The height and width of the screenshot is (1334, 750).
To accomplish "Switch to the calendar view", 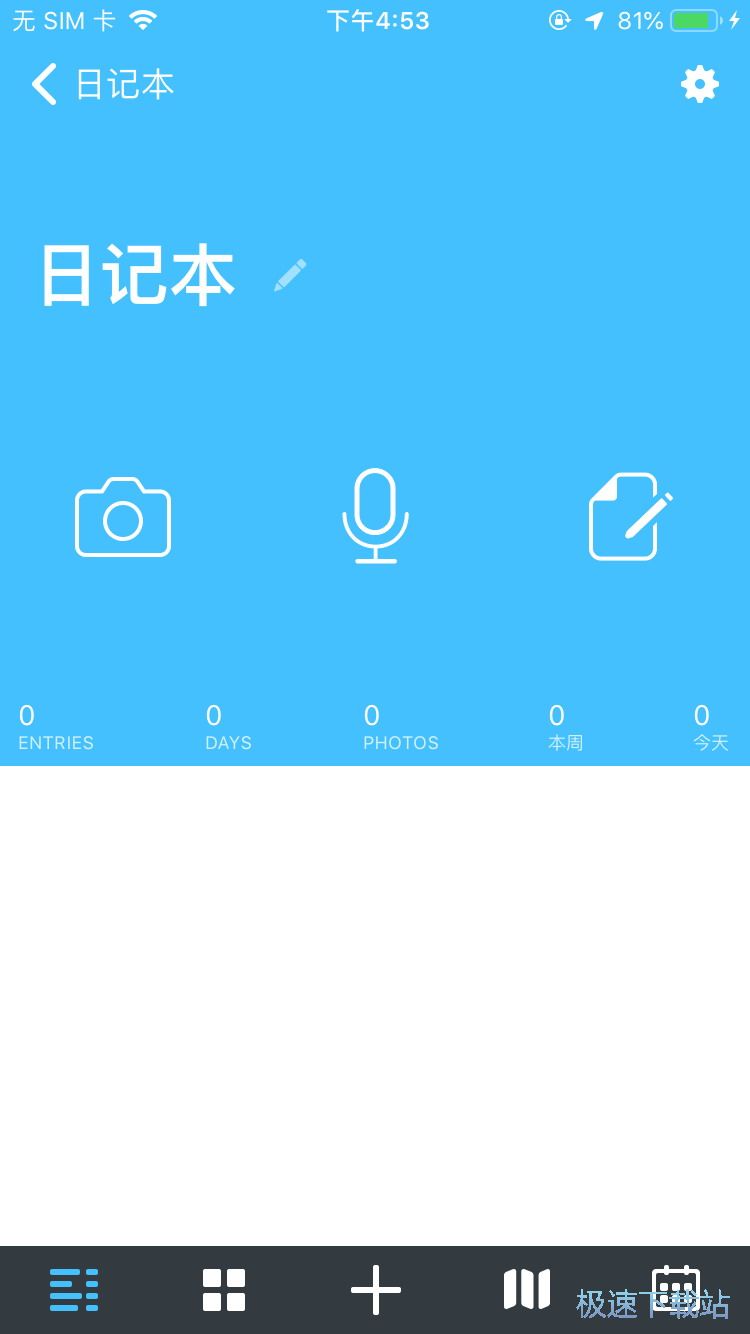I will coord(676,1286).
